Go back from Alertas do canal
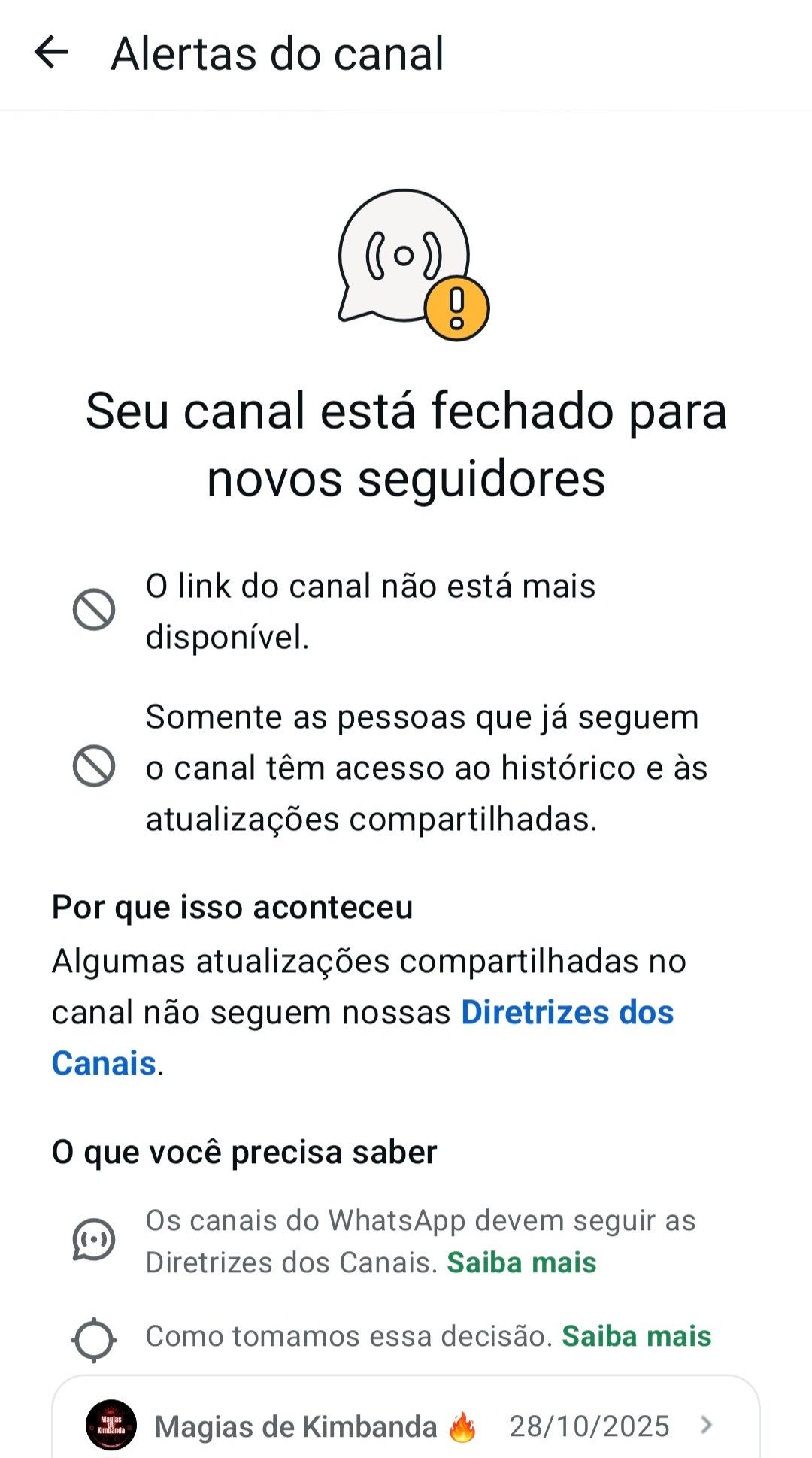The width and height of the screenshot is (812, 1458). 52,53
